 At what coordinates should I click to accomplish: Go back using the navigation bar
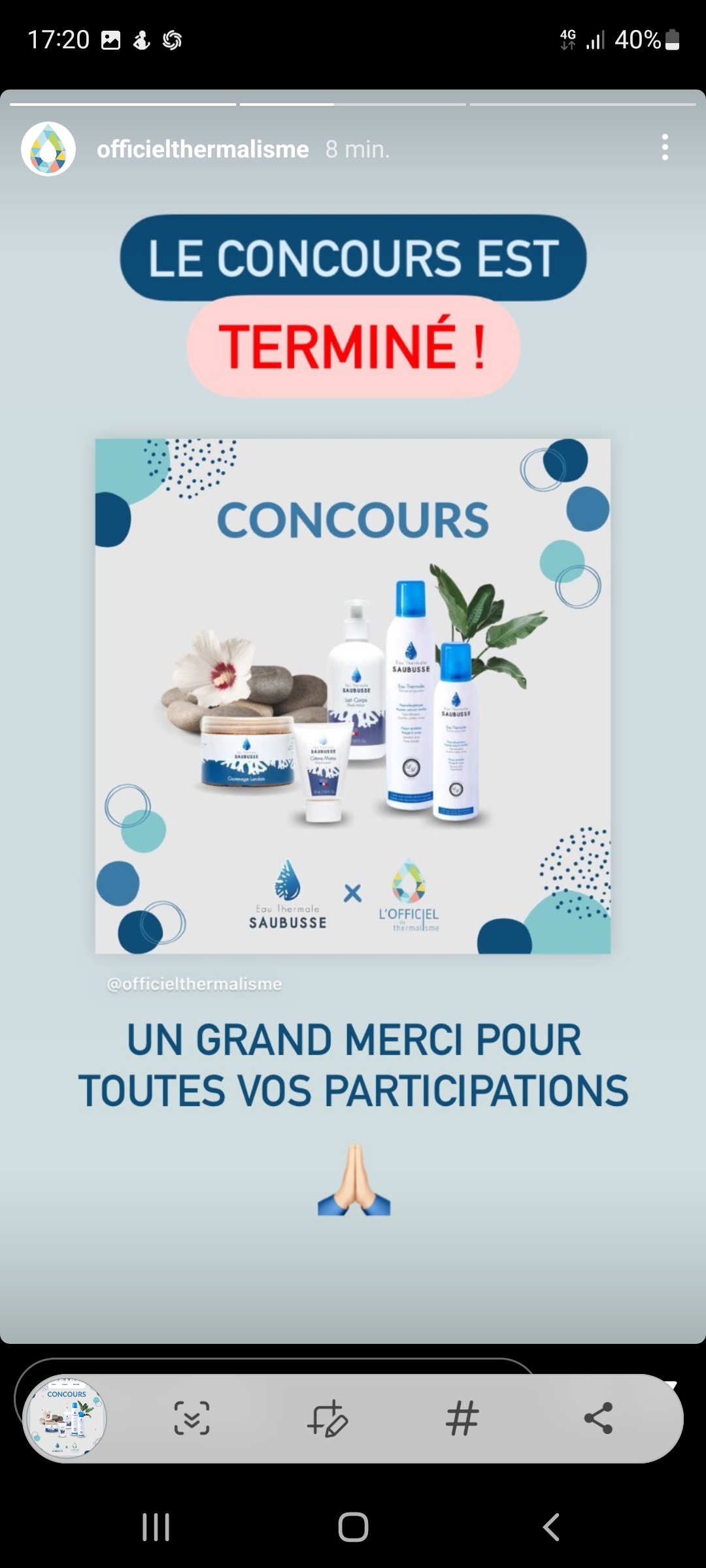551,1527
